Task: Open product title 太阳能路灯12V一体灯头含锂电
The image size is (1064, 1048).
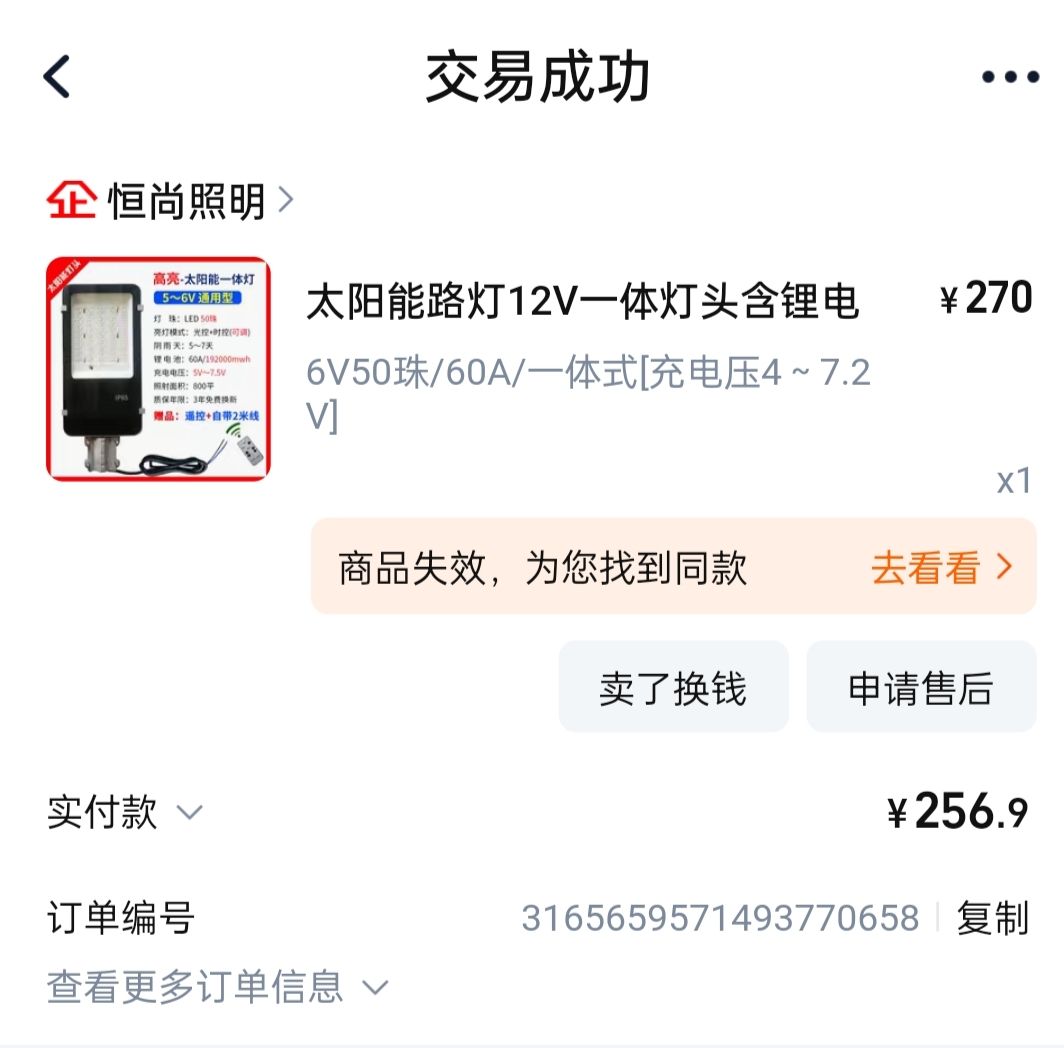Action: [582, 301]
